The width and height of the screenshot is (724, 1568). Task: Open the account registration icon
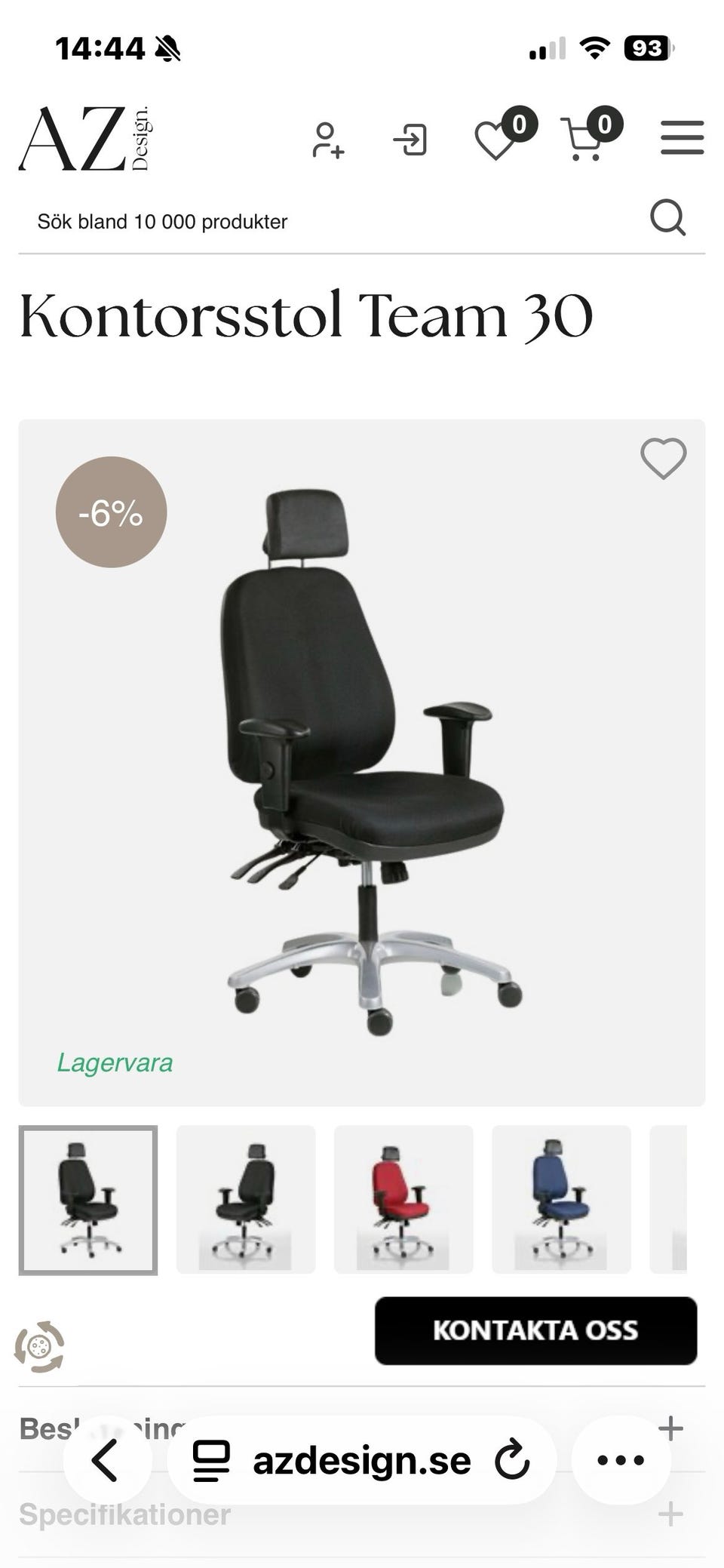[x=327, y=139]
